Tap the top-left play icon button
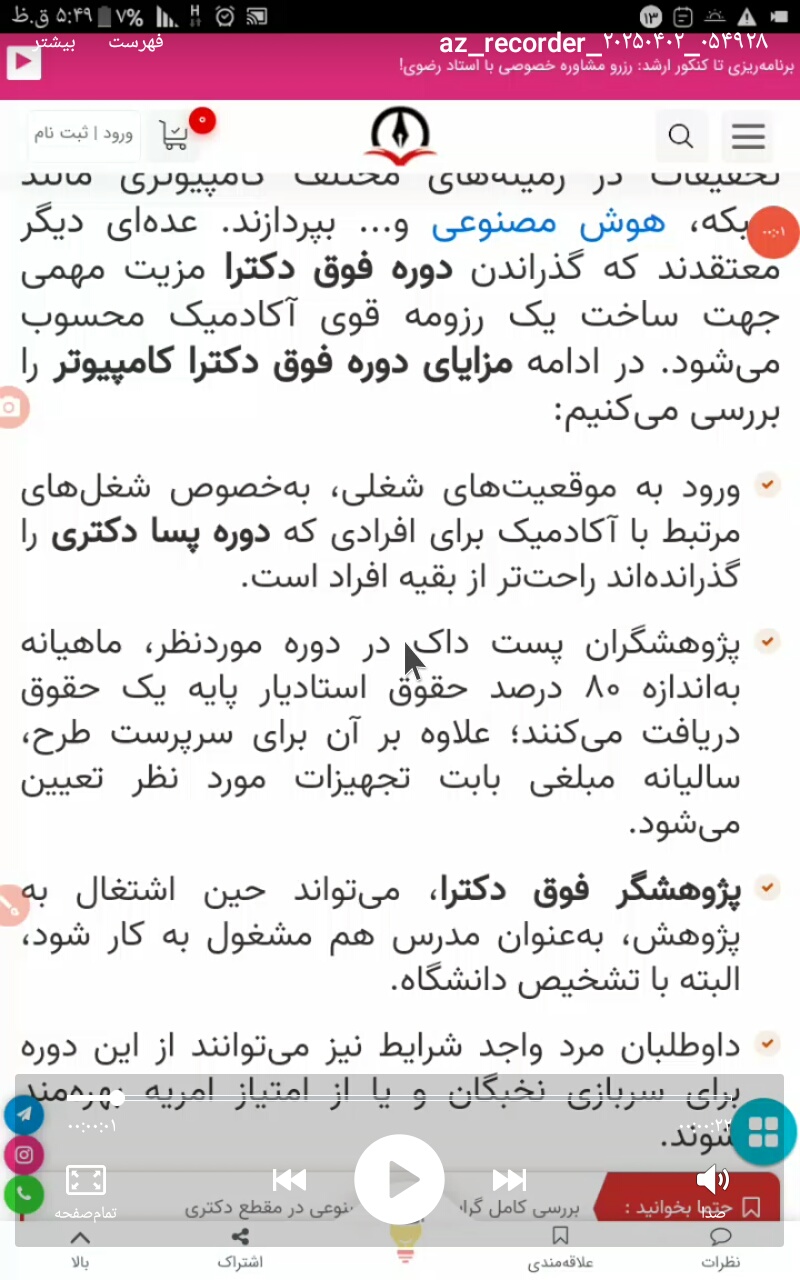 click(x=23, y=64)
